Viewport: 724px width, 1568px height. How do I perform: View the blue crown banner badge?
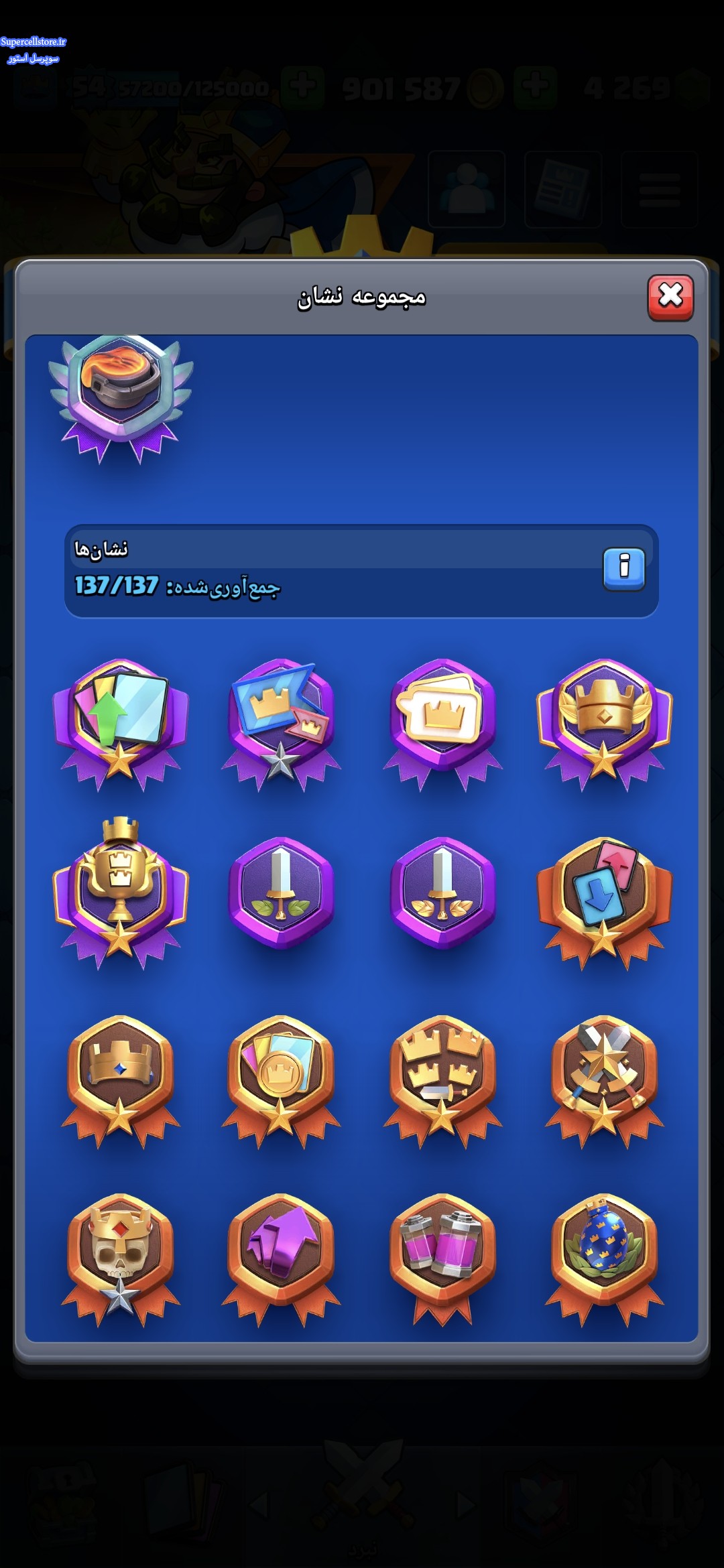coord(281,720)
